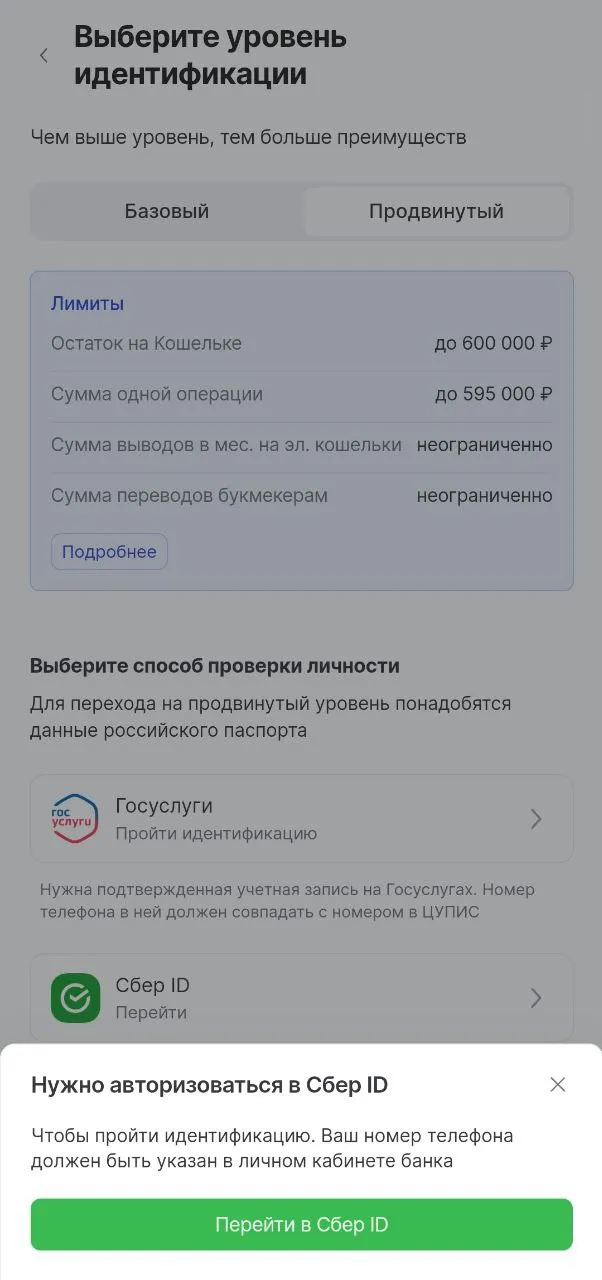Select the Продвинутый level tab
The image size is (602, 1280).
pos(436,211)
